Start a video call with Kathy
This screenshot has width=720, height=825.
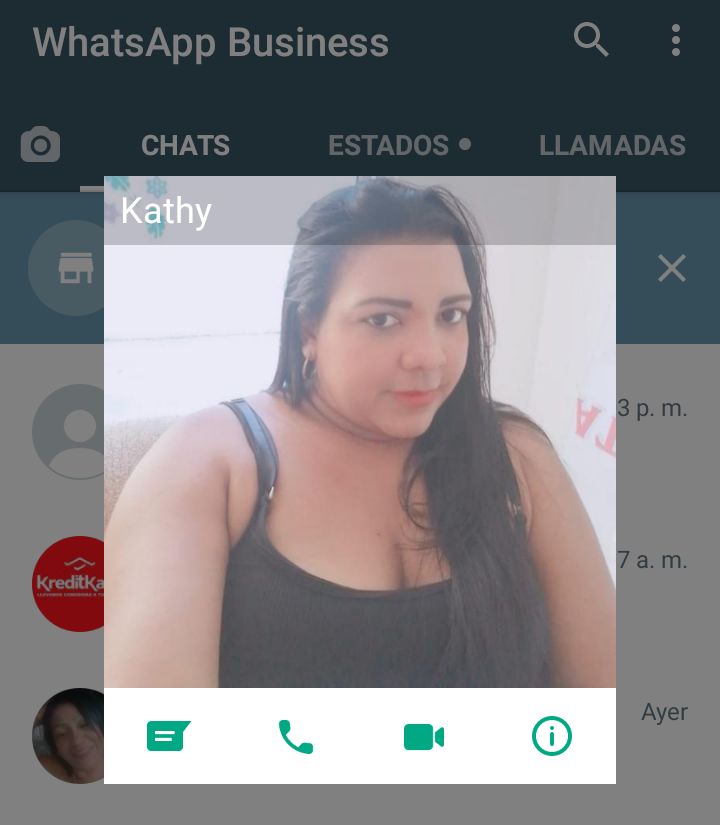(x=424, y=737)
